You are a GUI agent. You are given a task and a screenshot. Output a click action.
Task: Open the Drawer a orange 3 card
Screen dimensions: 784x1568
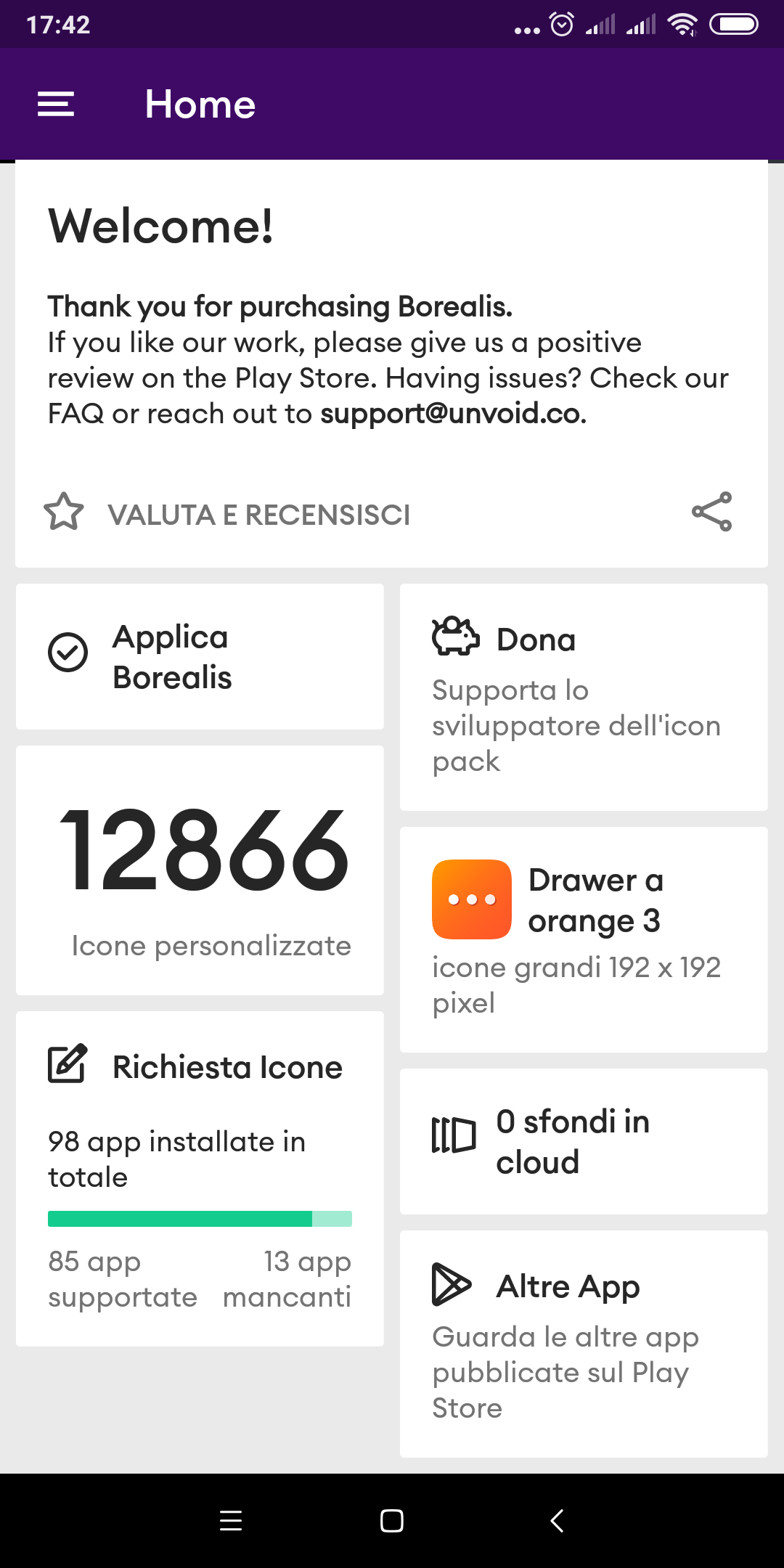[584, 939]
